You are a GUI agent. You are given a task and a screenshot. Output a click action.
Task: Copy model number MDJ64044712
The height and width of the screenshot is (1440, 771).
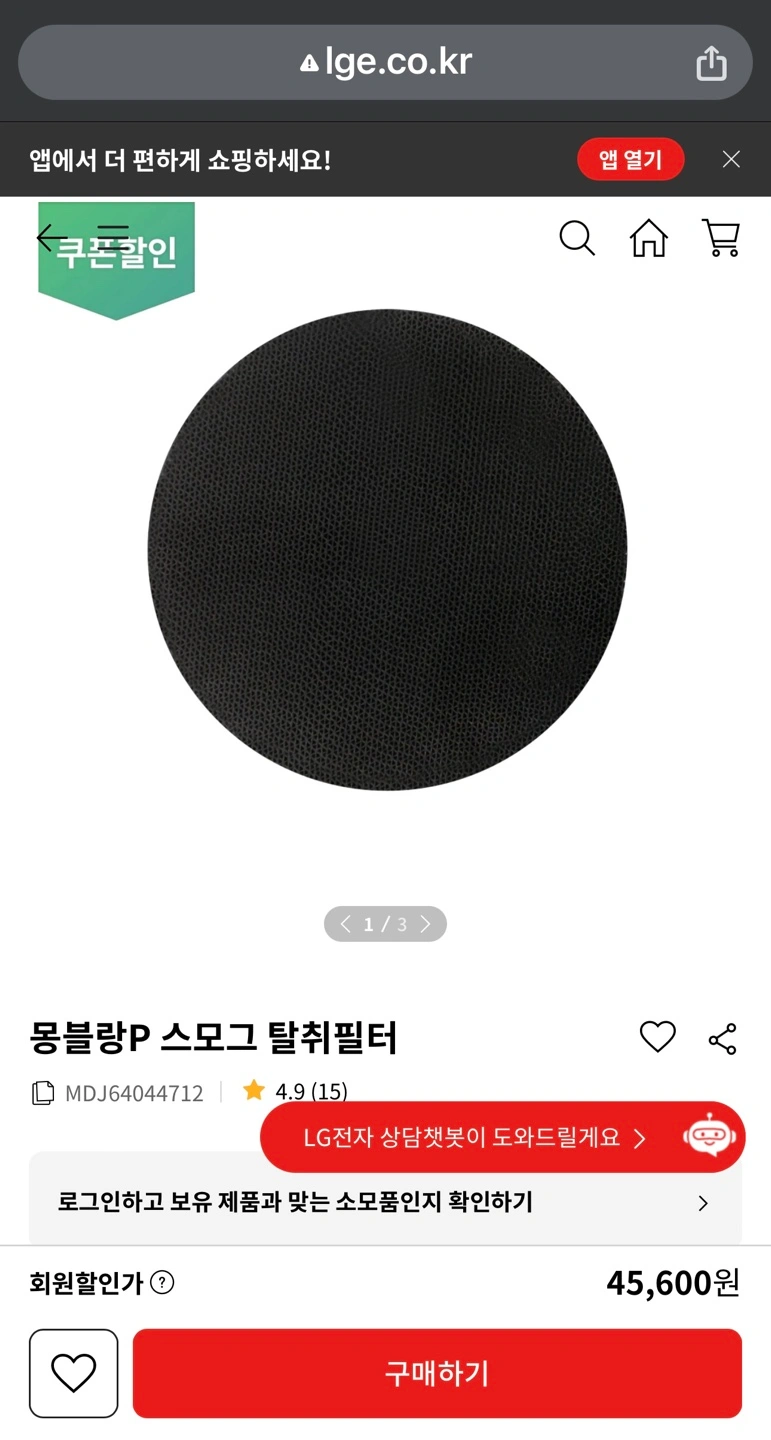point(43,1093)
